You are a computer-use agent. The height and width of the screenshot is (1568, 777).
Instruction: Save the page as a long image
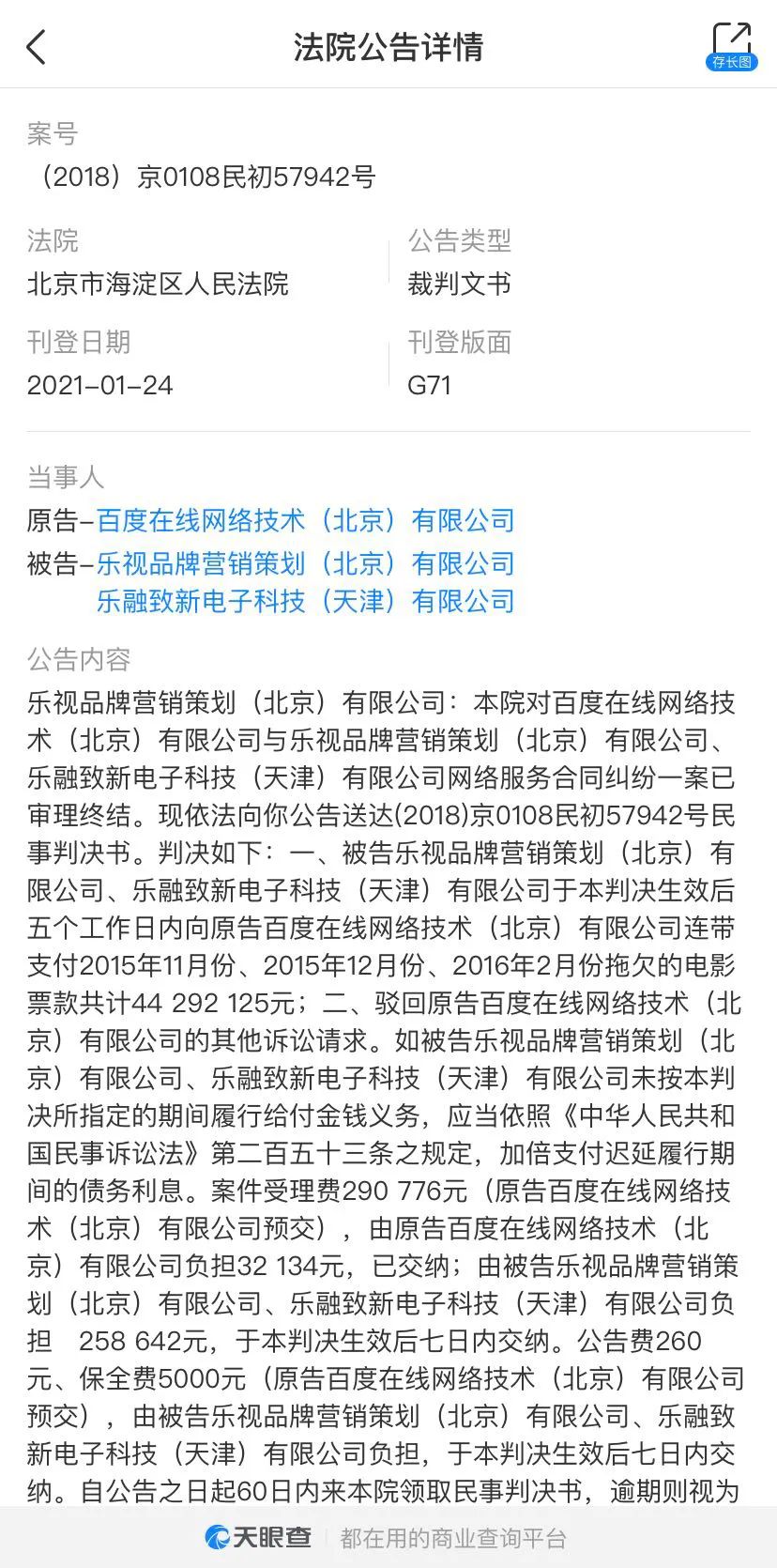click(731, 46)
